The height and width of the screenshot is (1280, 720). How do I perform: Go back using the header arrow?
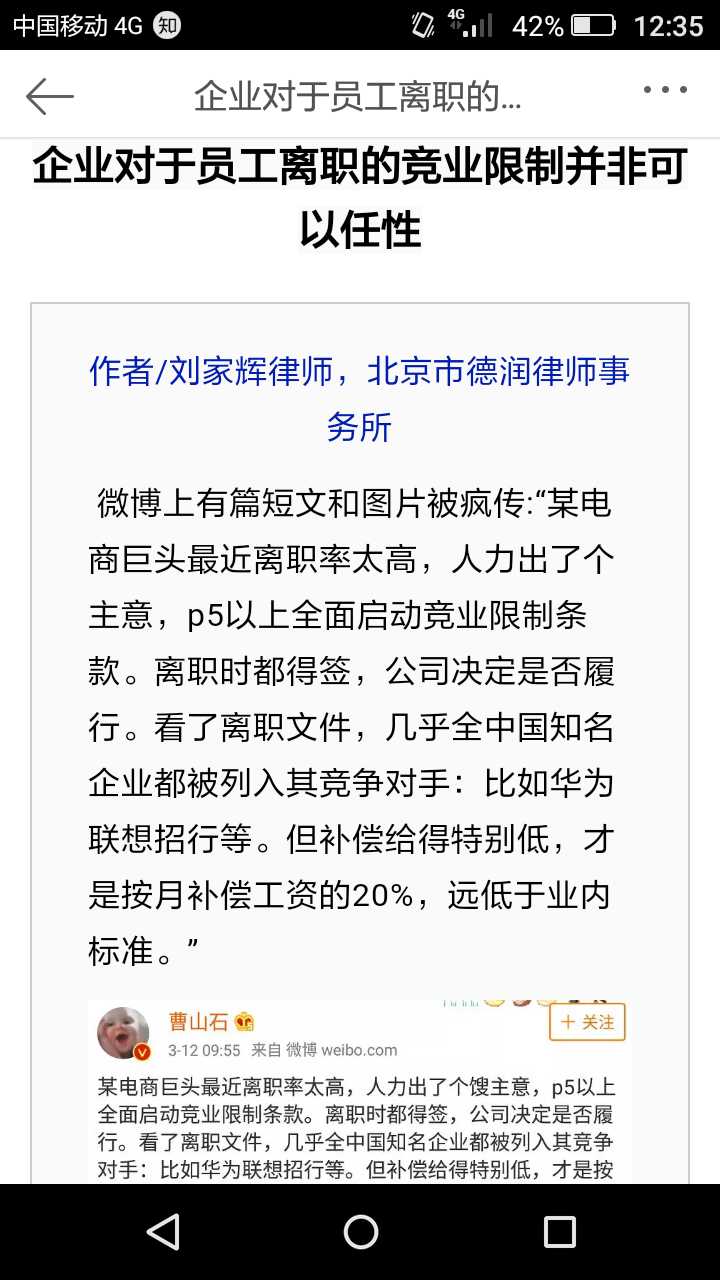tap(50, 96)
